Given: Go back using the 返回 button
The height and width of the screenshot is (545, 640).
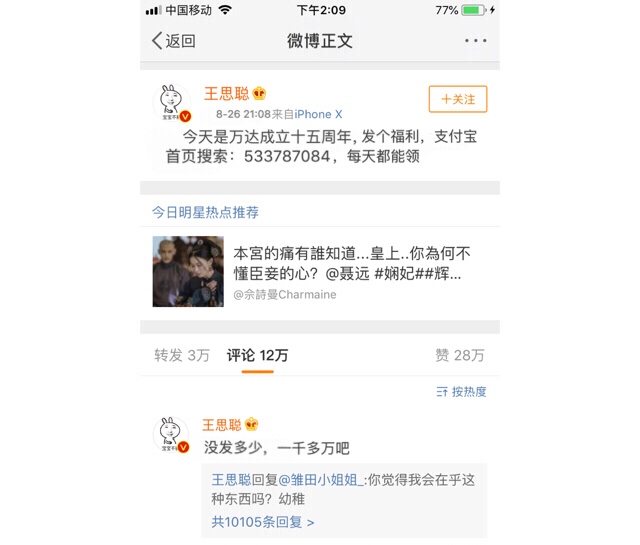Looking at the screenshot, I should tap(174, 41).
